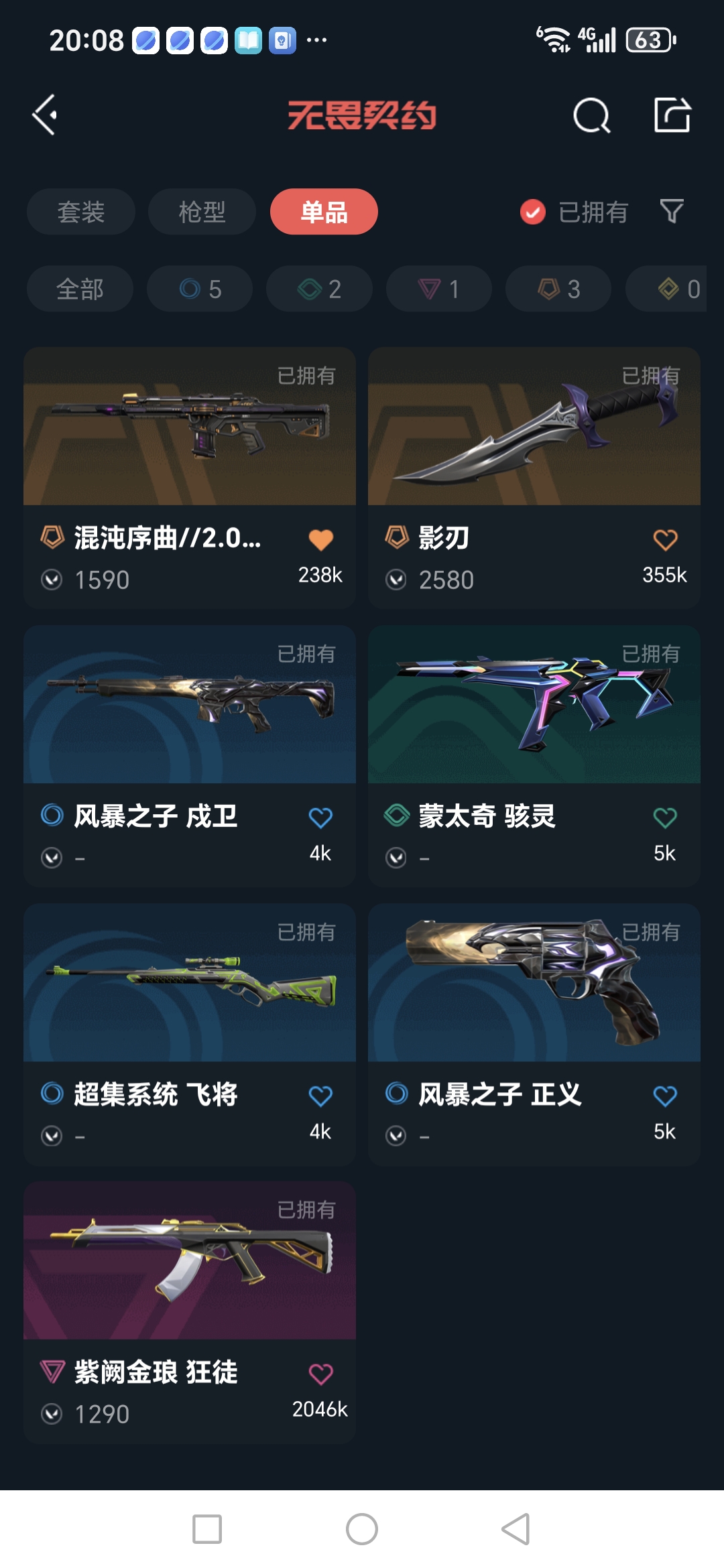Uncheck the 已拥有 filter
This screenshot has height=1568, width=724.
tap(574, 212)
